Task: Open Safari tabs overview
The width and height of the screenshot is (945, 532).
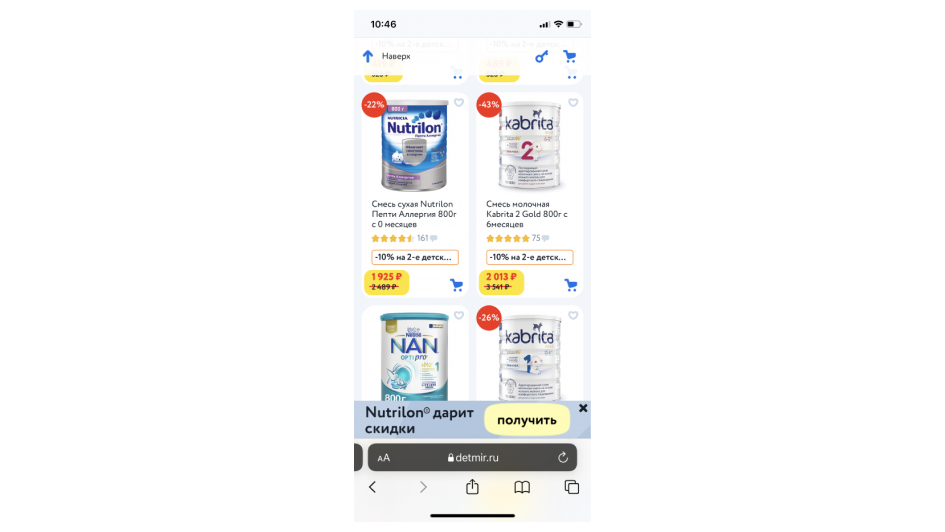Action: (572, 487)
